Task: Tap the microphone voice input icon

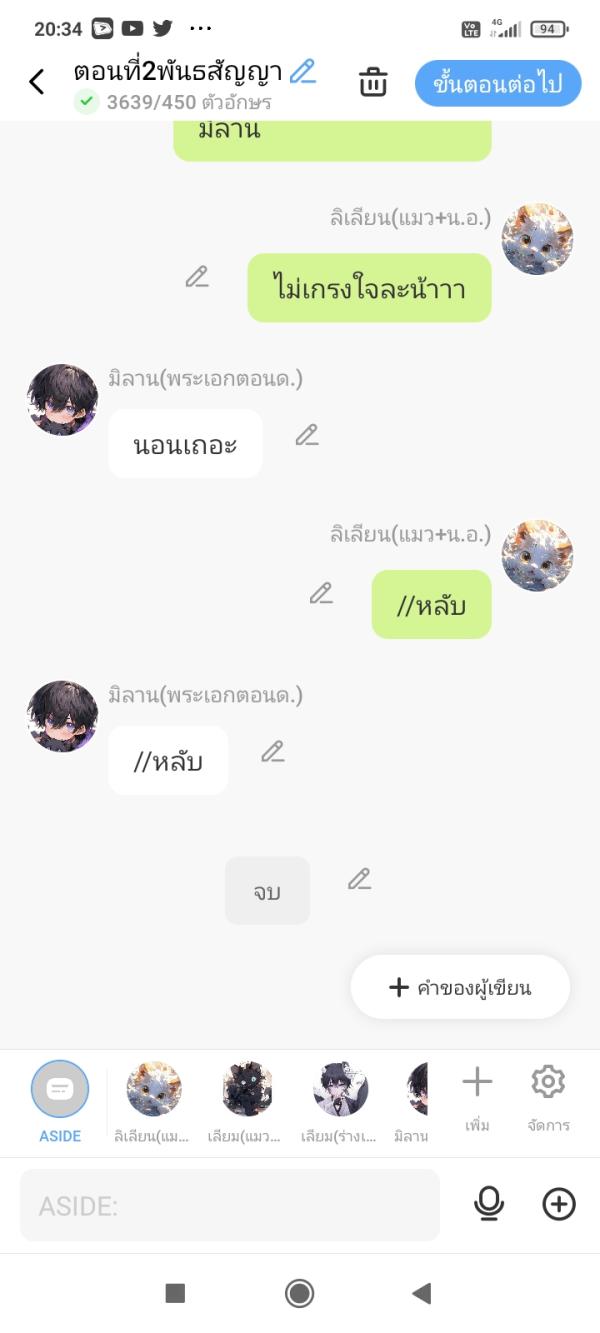Action: click(489, 1204)
